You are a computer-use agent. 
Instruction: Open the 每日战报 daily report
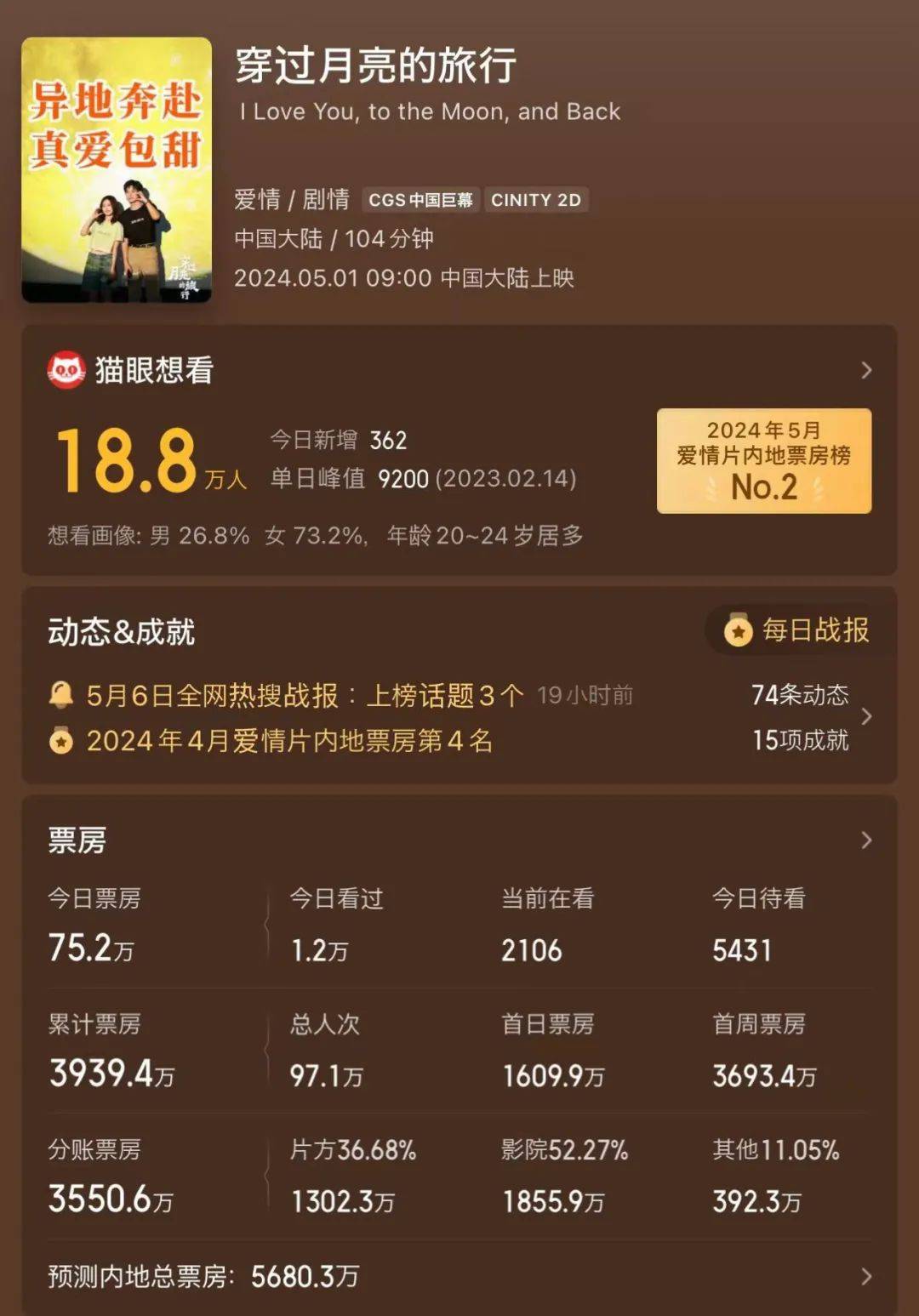[x=799, y=630]
